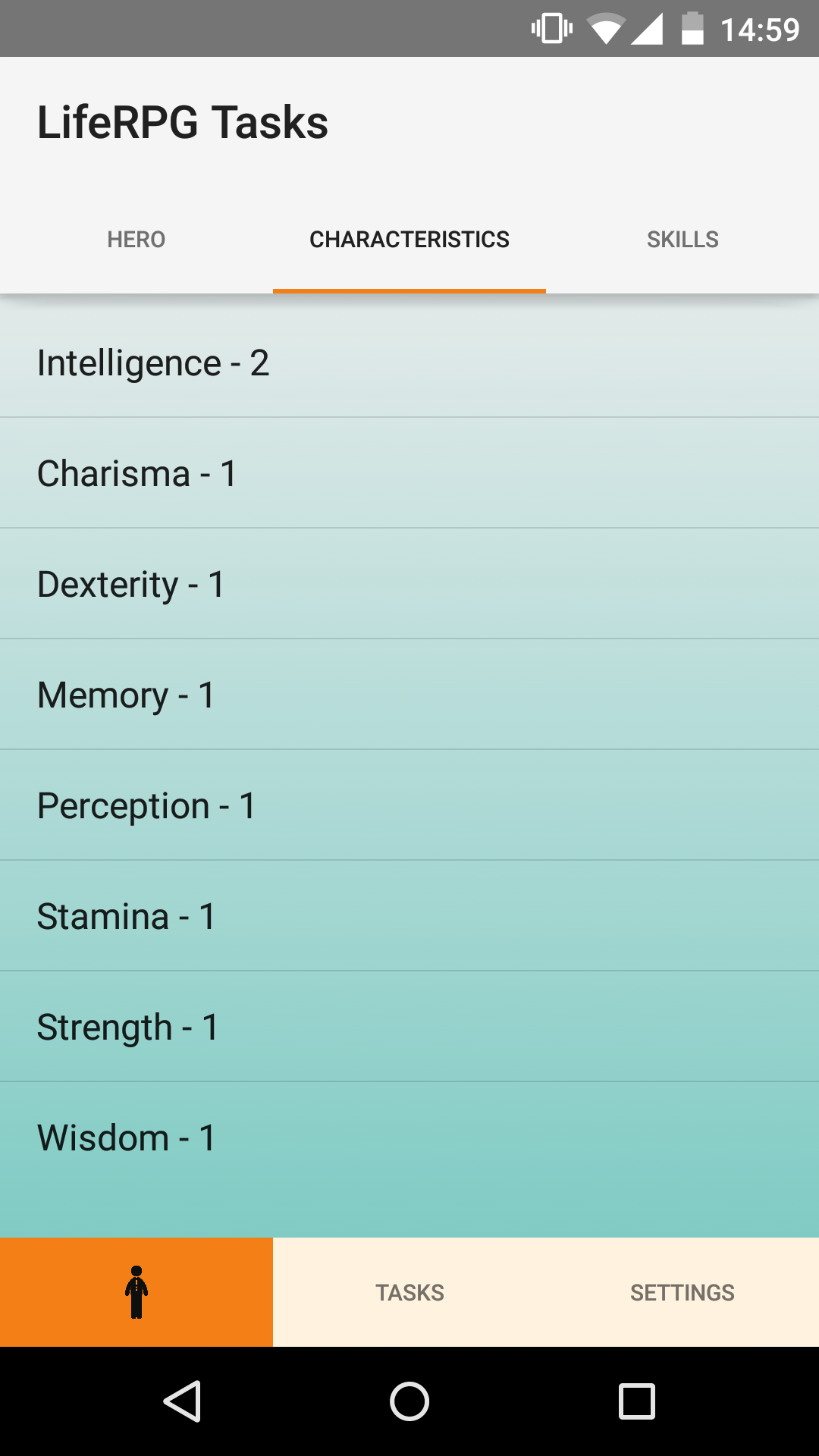Image resolution: width=819 pixels, height=1456 pixels.
Task: Tap the Strength row
Action: coord(409,1027)
